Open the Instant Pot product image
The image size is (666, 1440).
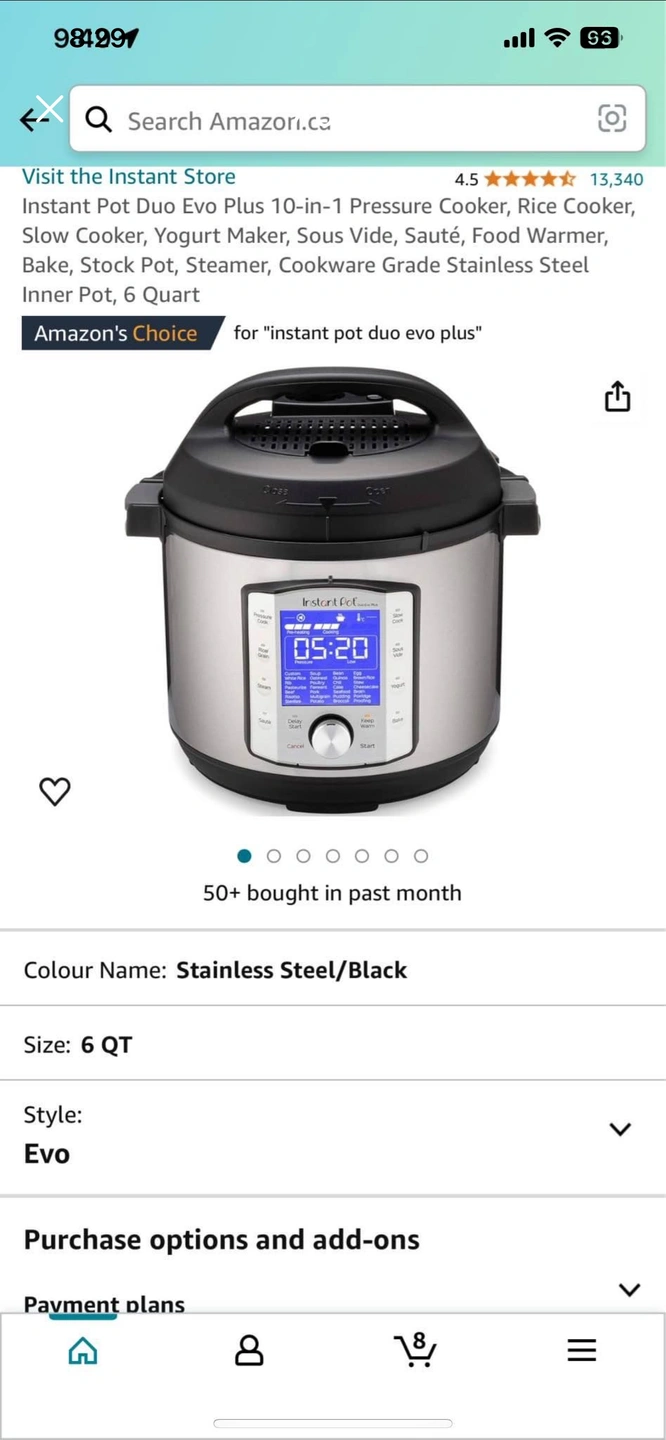pyautogui.click(x=332, y=590)
